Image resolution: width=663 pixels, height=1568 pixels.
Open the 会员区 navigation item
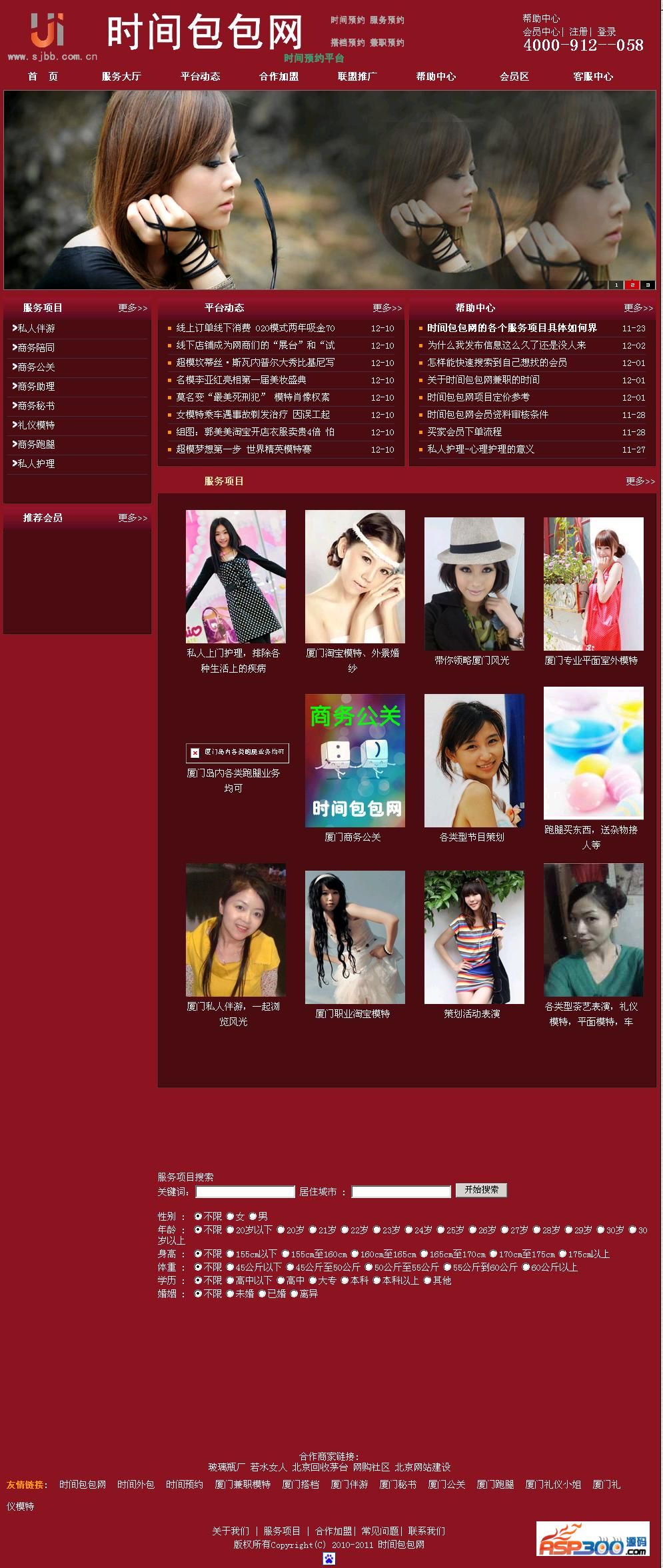pyautogui.click(x=514, y=77)
